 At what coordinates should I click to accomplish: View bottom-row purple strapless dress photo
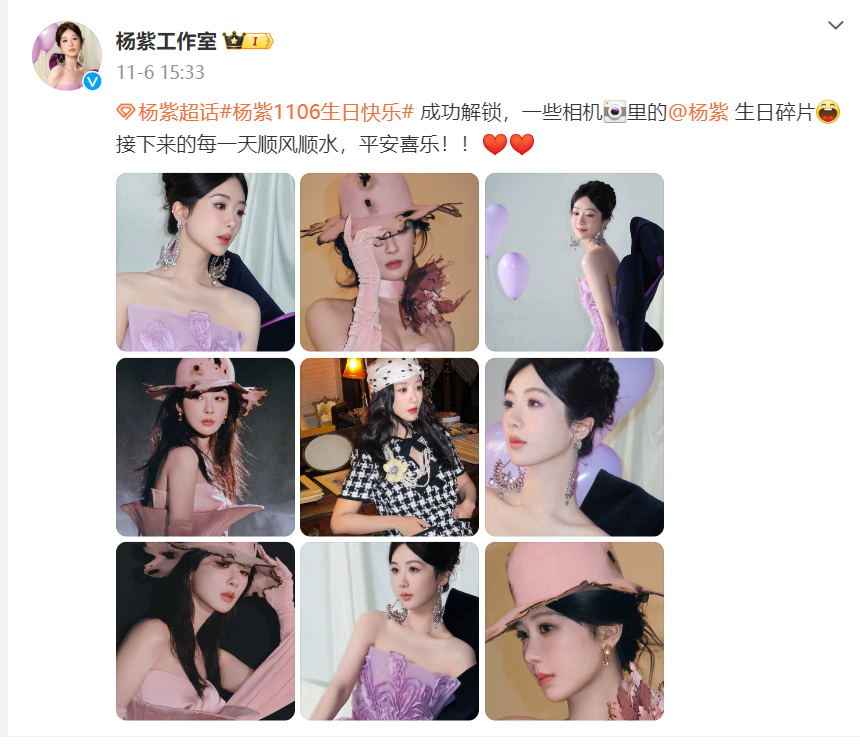(x=389, y=631)
